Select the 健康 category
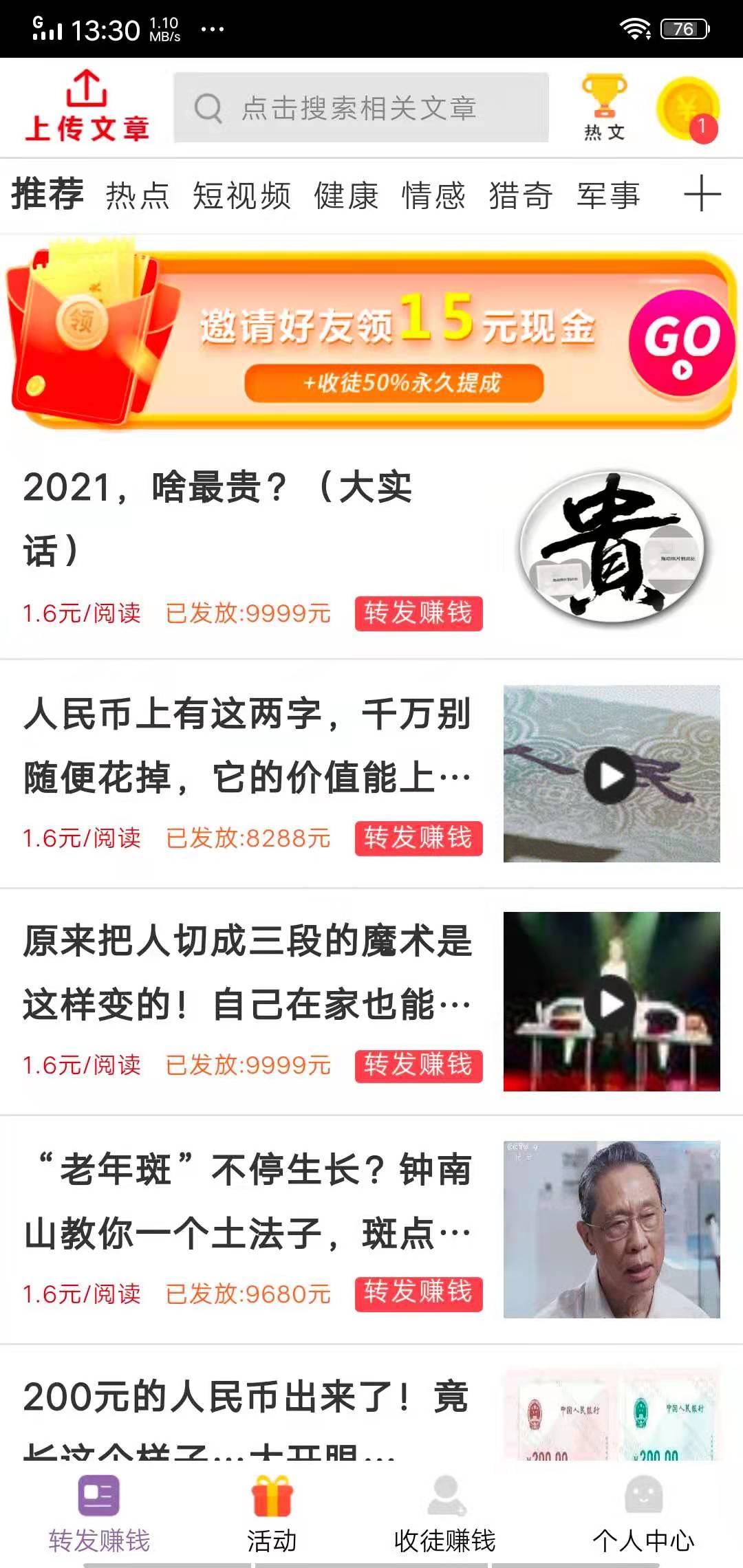This screenshot has height=1568, width=743. click(x=345, y=196)
